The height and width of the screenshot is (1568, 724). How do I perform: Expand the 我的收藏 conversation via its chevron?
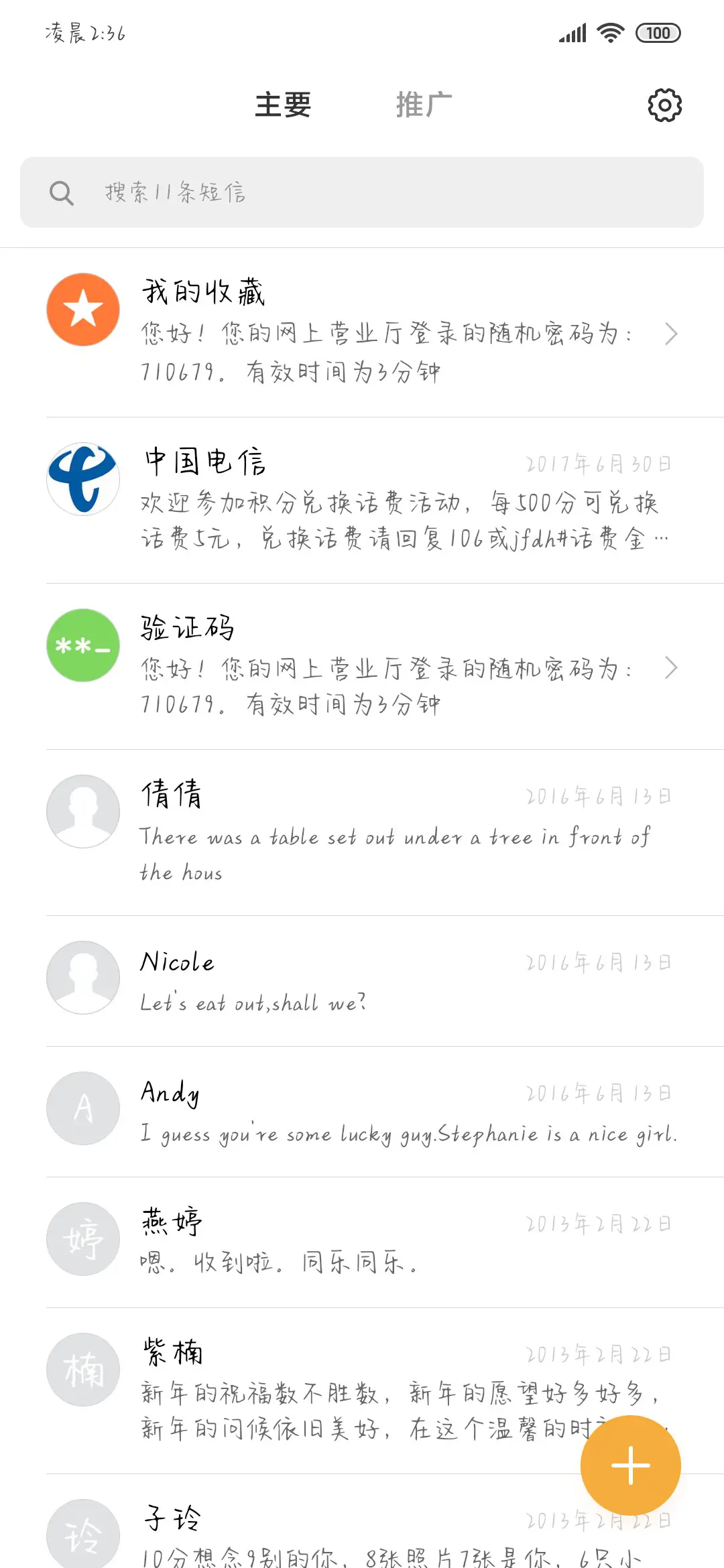(x=672, y=334)
